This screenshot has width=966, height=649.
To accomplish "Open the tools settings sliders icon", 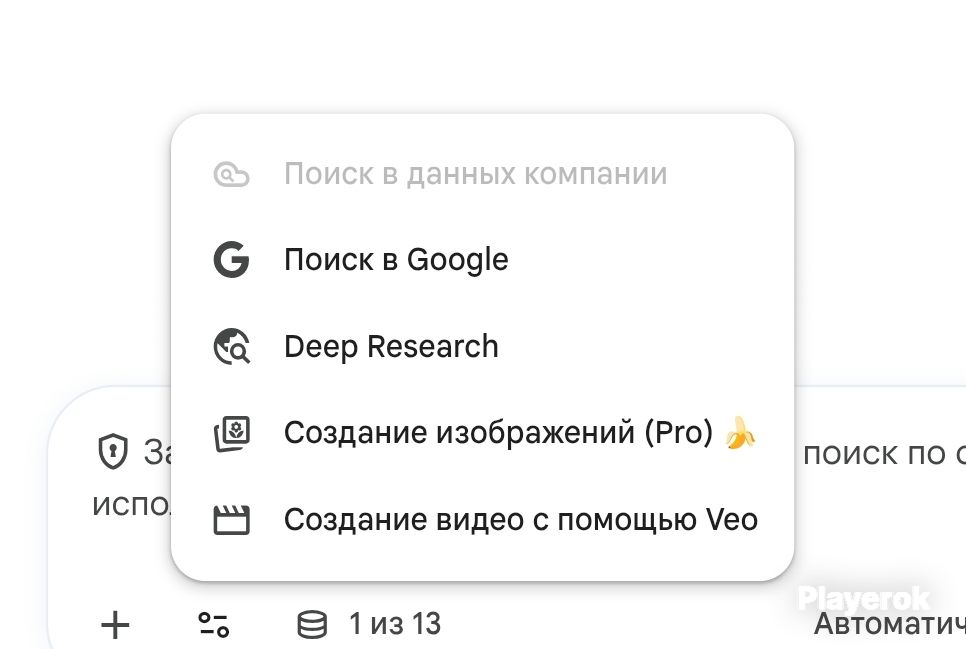I will pos(213,626).
